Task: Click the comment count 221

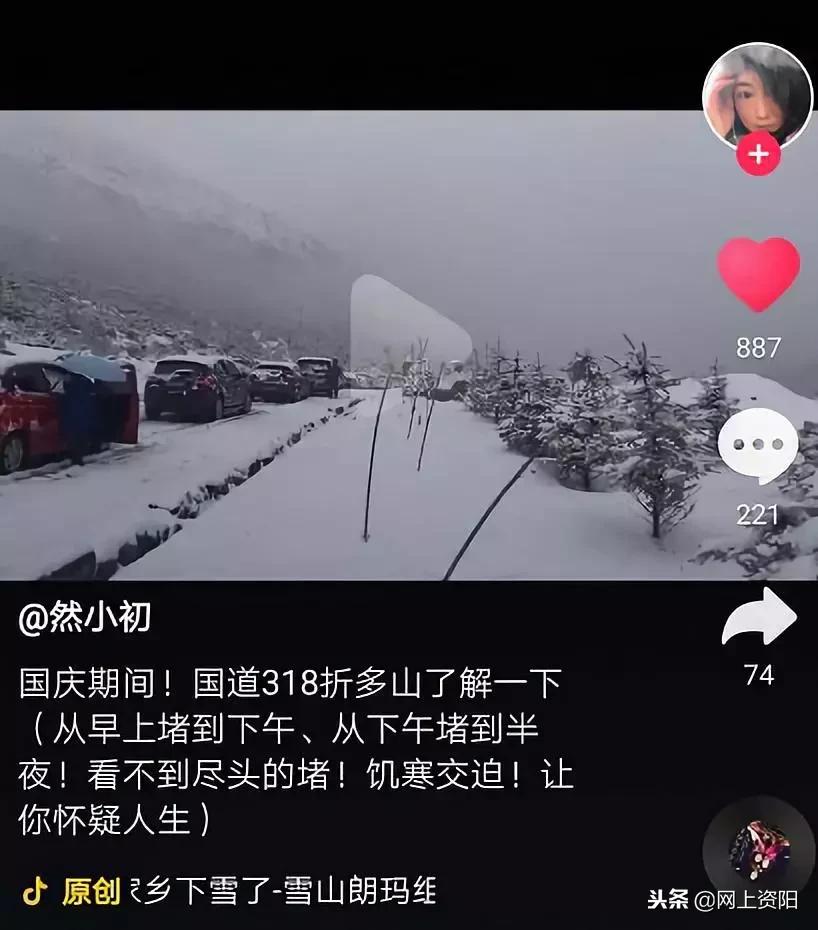Action: (761, 513)
